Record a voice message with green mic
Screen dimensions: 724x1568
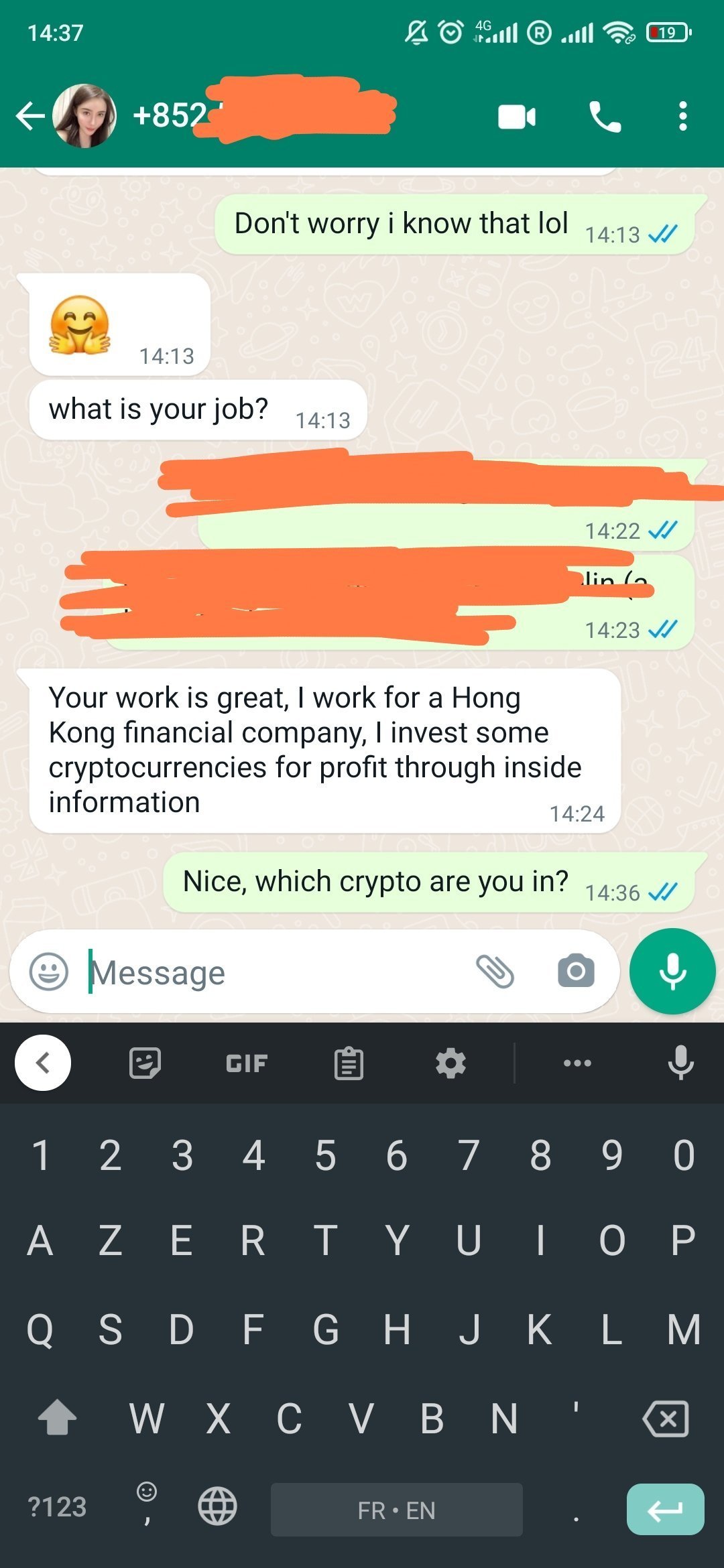tap(672, 972)
